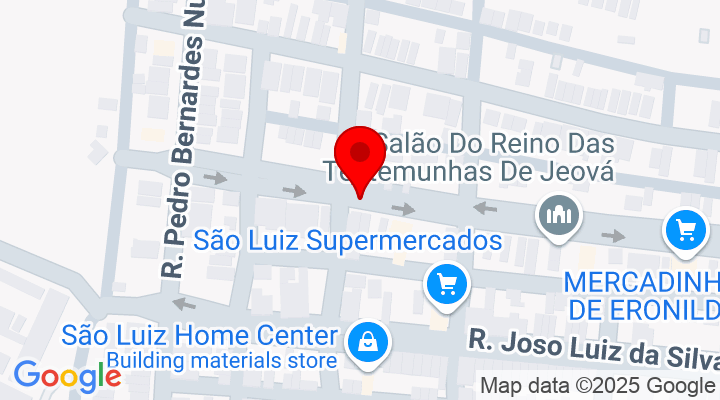Open Mercadinho de Eronildo cart marker
720x400 pixels.
pos(686,231)
